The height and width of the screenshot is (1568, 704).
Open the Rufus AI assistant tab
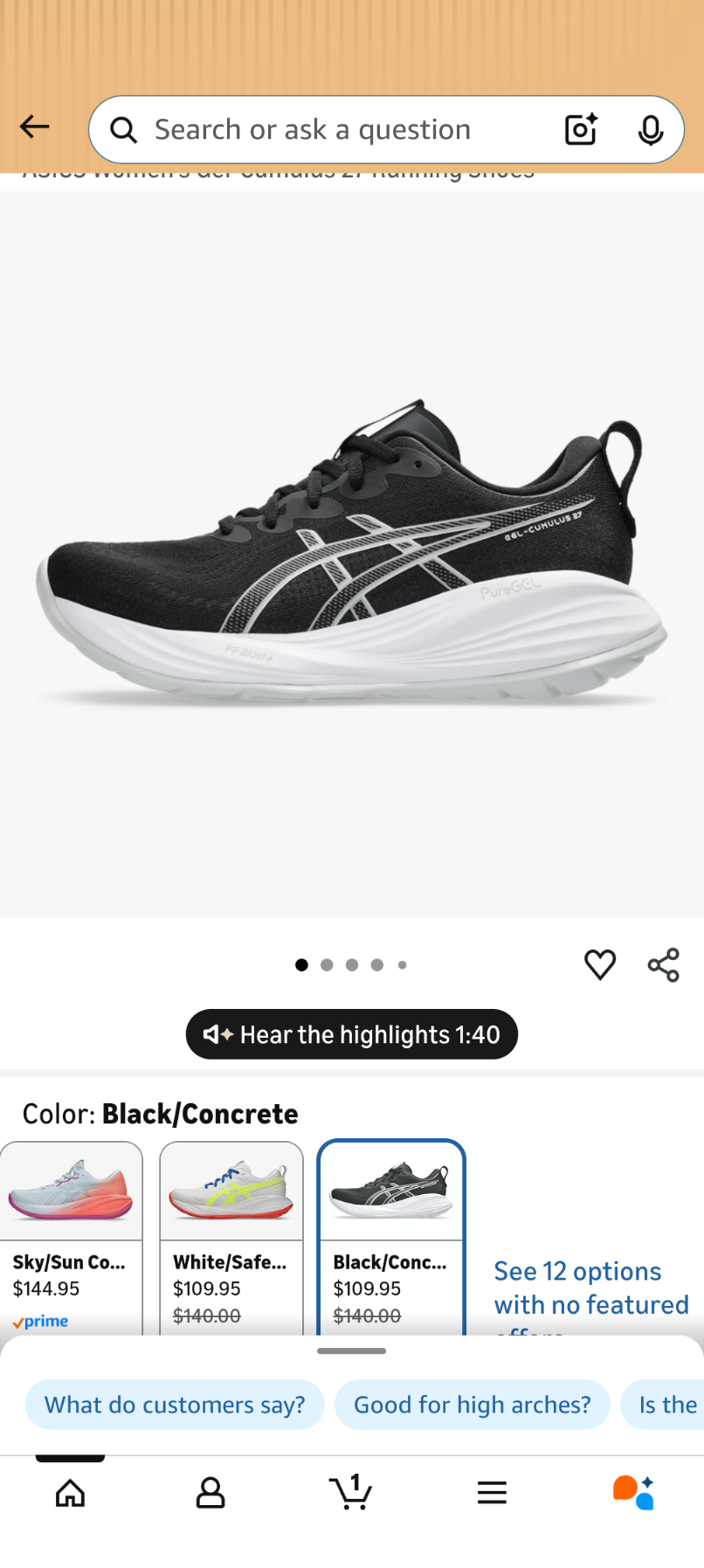pyautogui.click(x=633, y=1493)
